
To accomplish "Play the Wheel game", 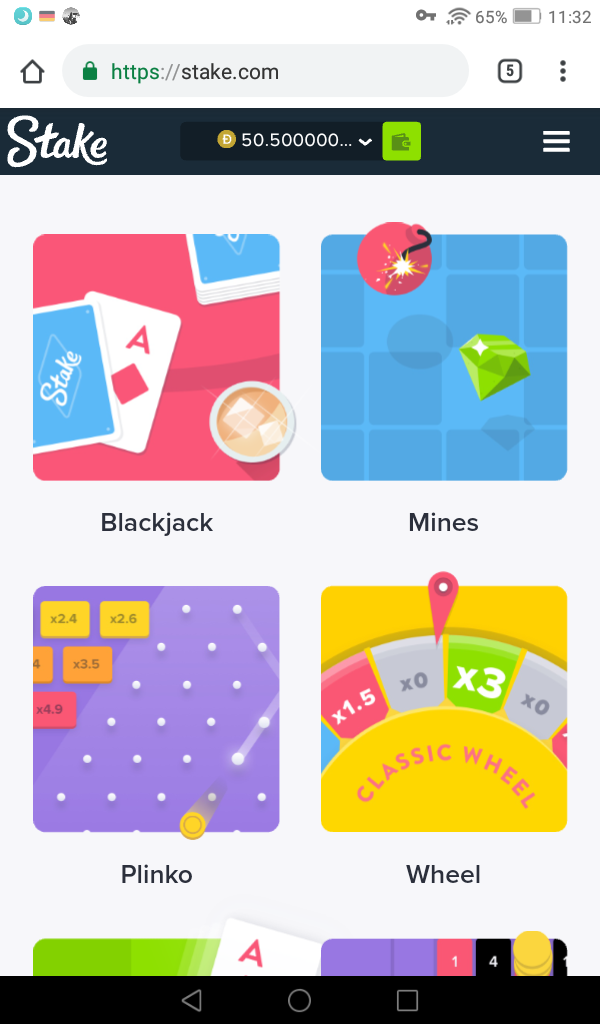I will click(444, 709).
